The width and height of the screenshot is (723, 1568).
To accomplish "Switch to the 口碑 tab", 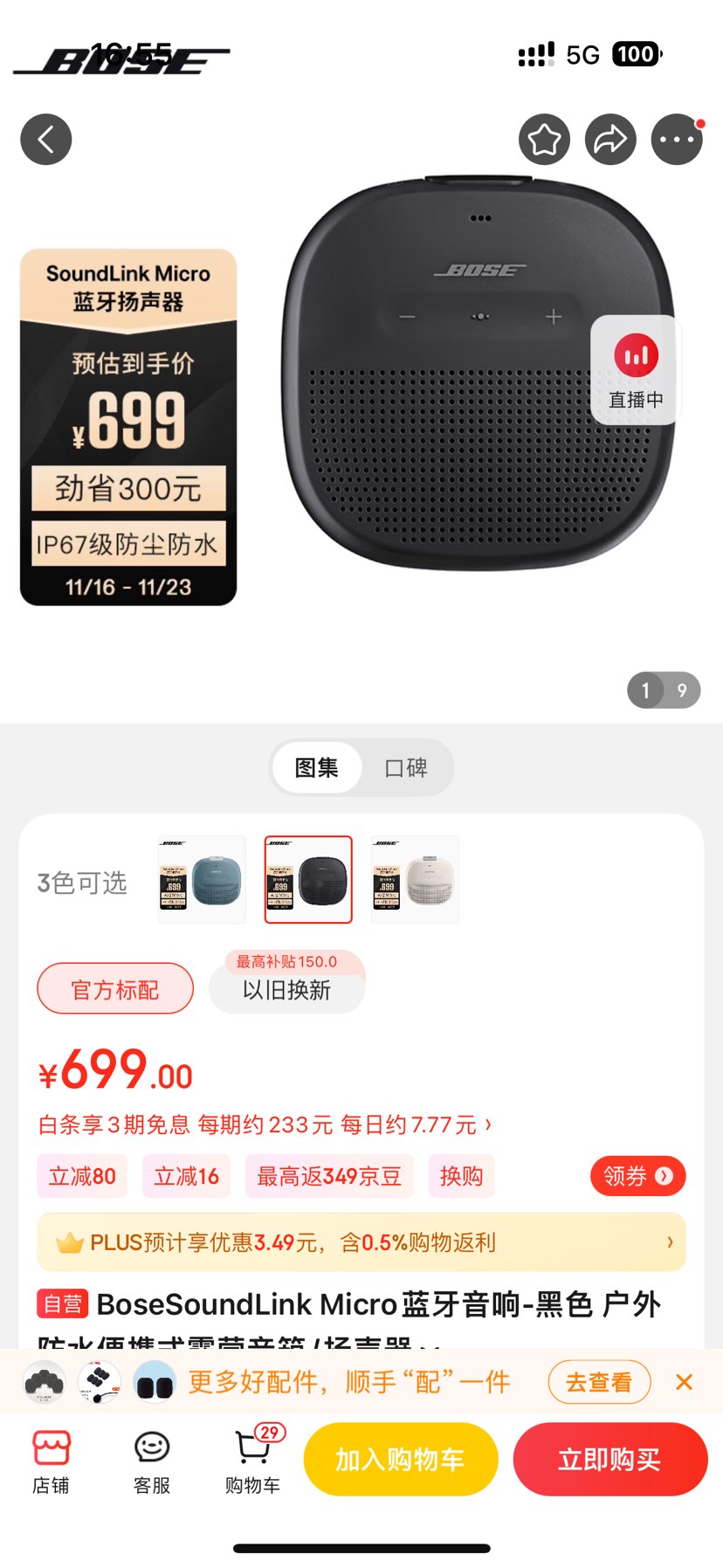I will (x=406, y=767).
